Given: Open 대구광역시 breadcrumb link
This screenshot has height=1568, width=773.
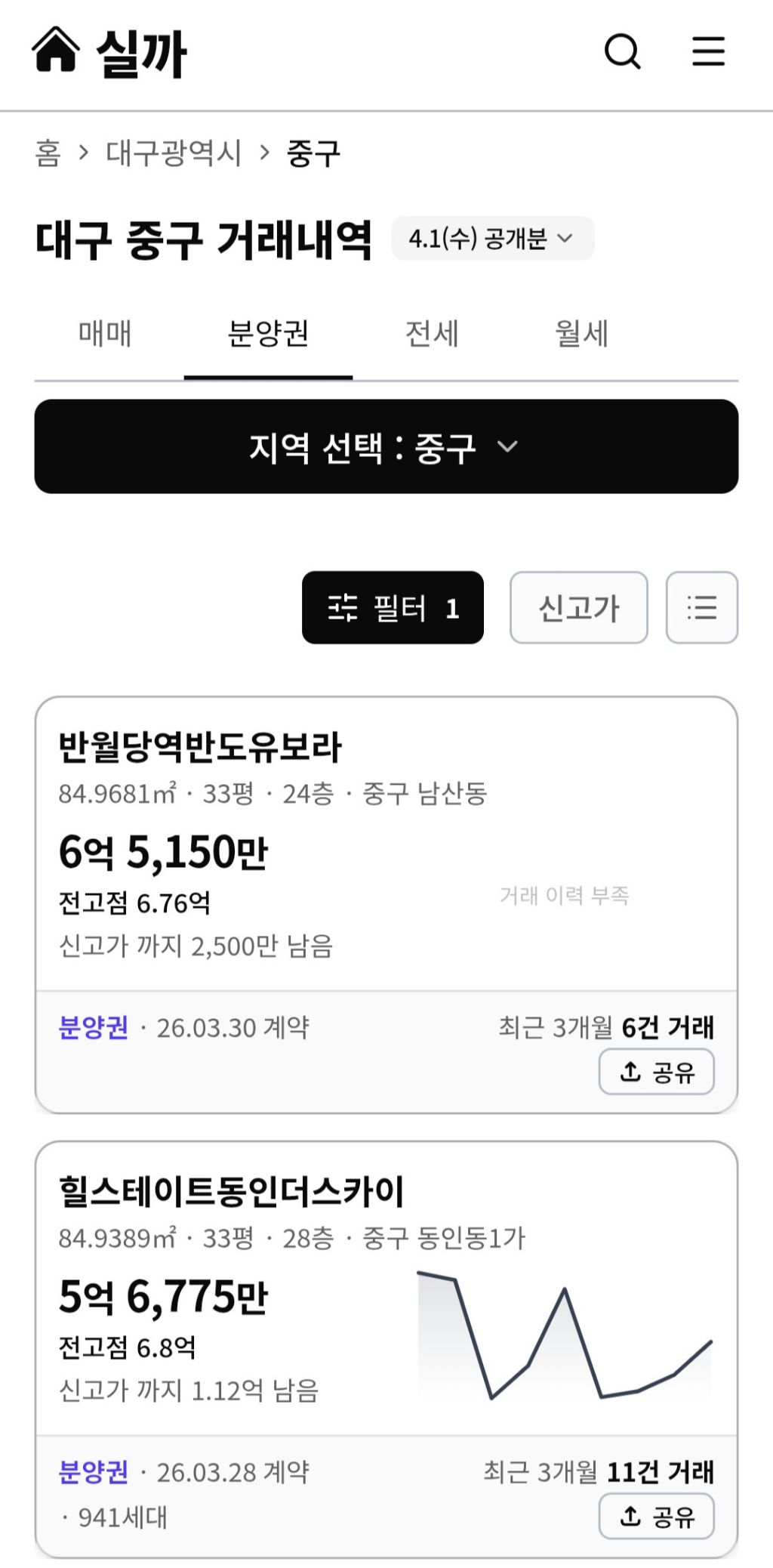Looking at the screenshot, I should [174, 153].
